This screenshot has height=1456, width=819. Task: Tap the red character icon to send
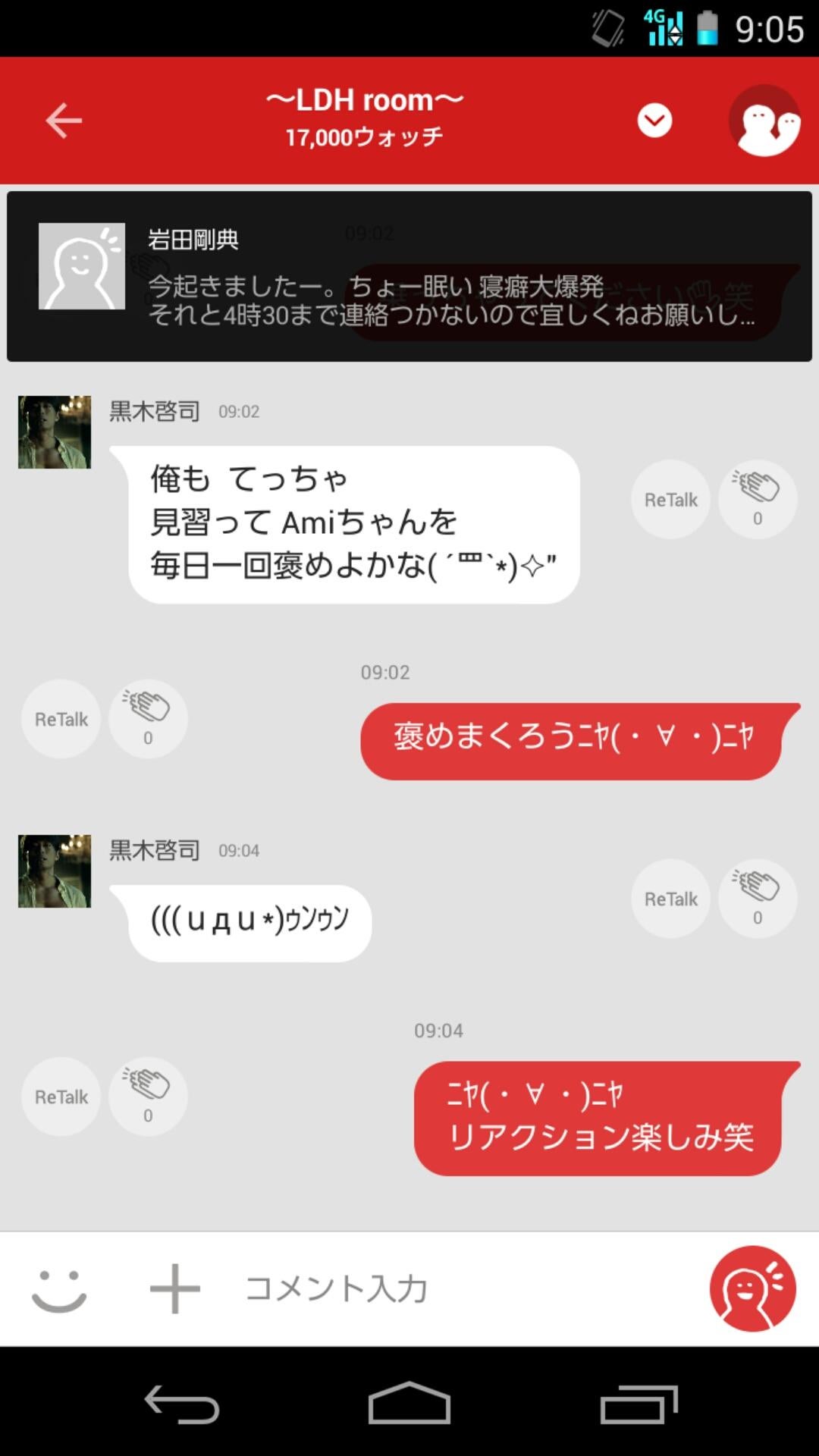coord(751,1288)
